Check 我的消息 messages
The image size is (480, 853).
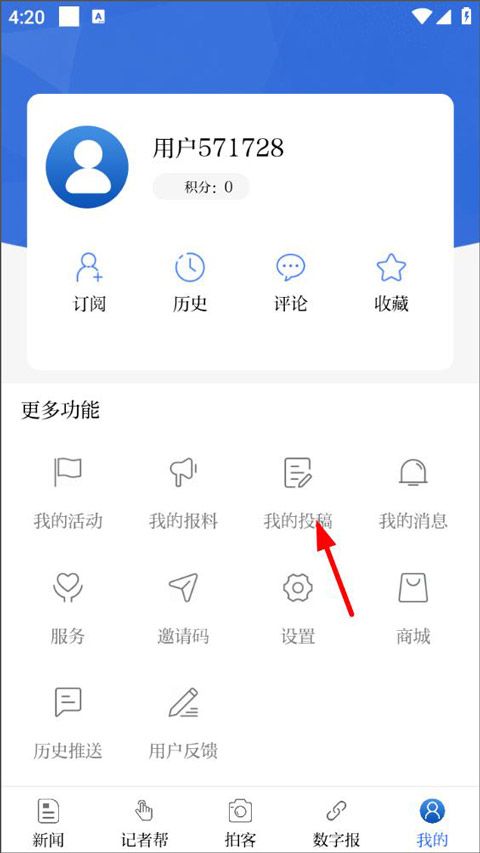(x=413, y=494)
